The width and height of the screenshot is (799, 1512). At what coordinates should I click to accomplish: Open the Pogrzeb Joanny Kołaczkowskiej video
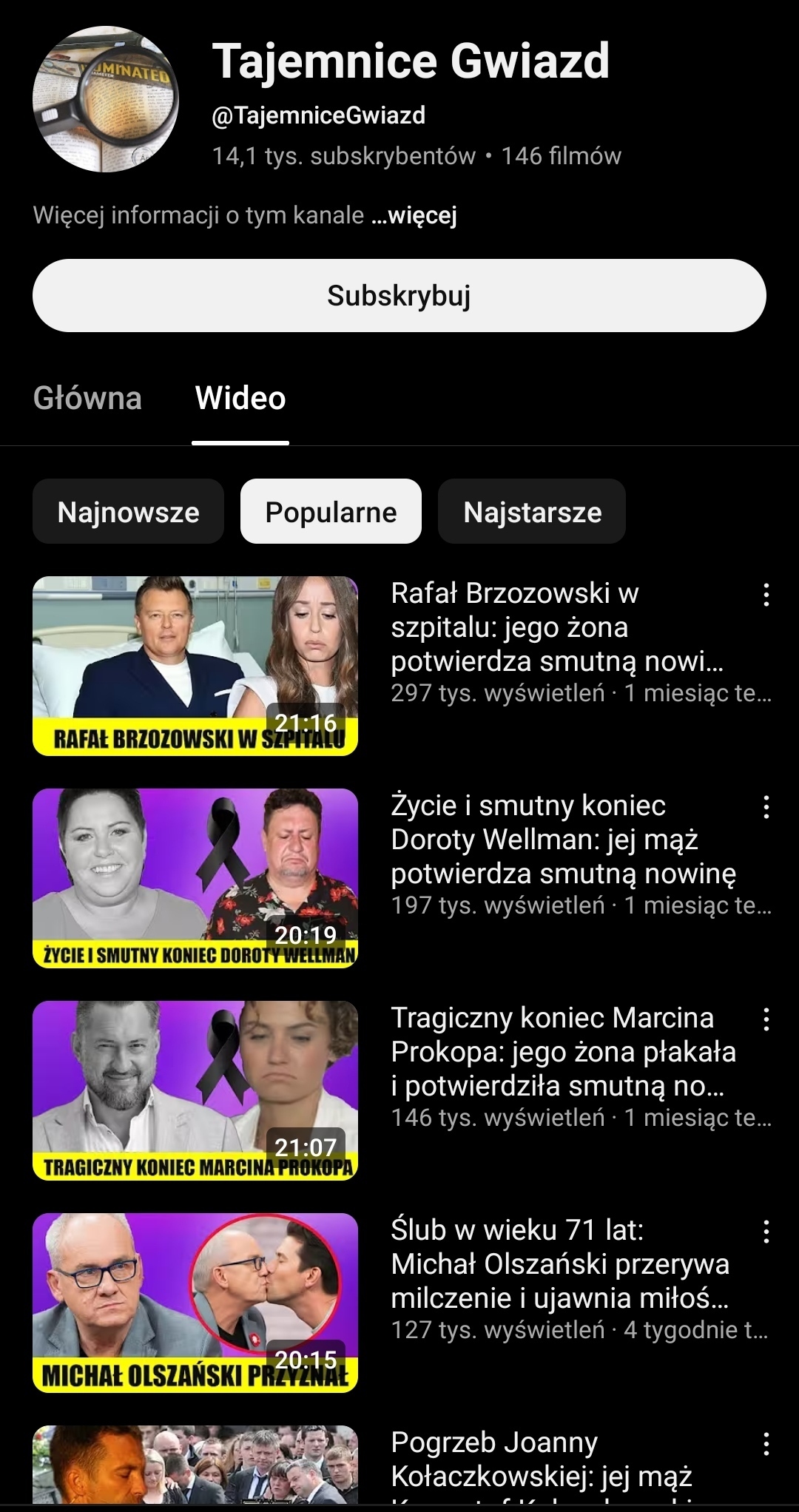(x=195, y=1468)
